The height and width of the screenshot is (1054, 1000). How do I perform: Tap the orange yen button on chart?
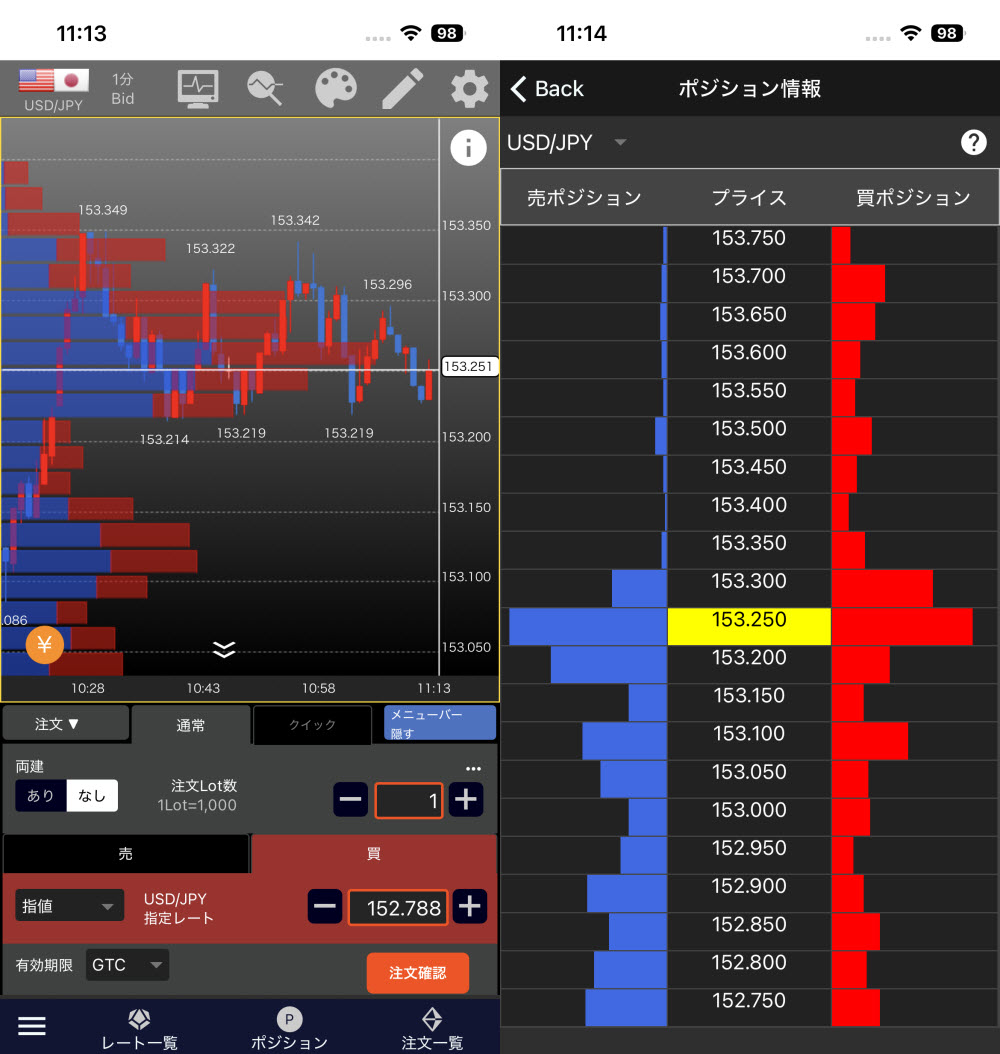44,645
